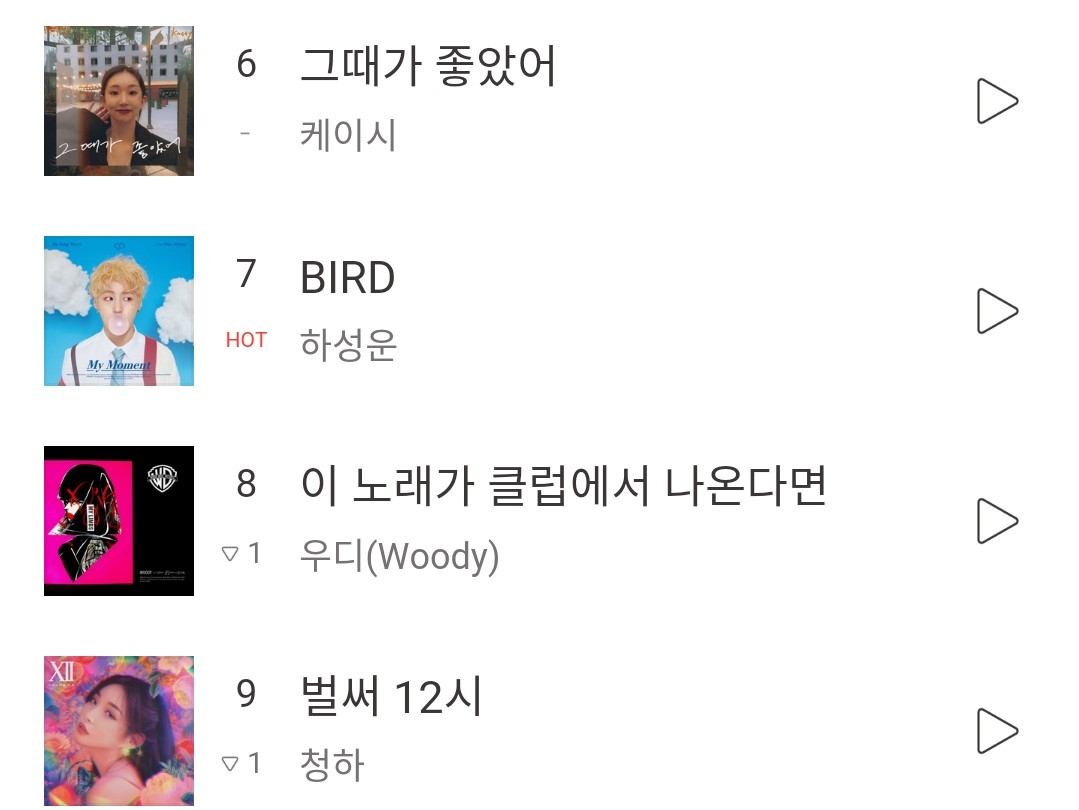Open the 벌써 12시 song row
This screenshot has height=810, width=1079.
point(391,697)
